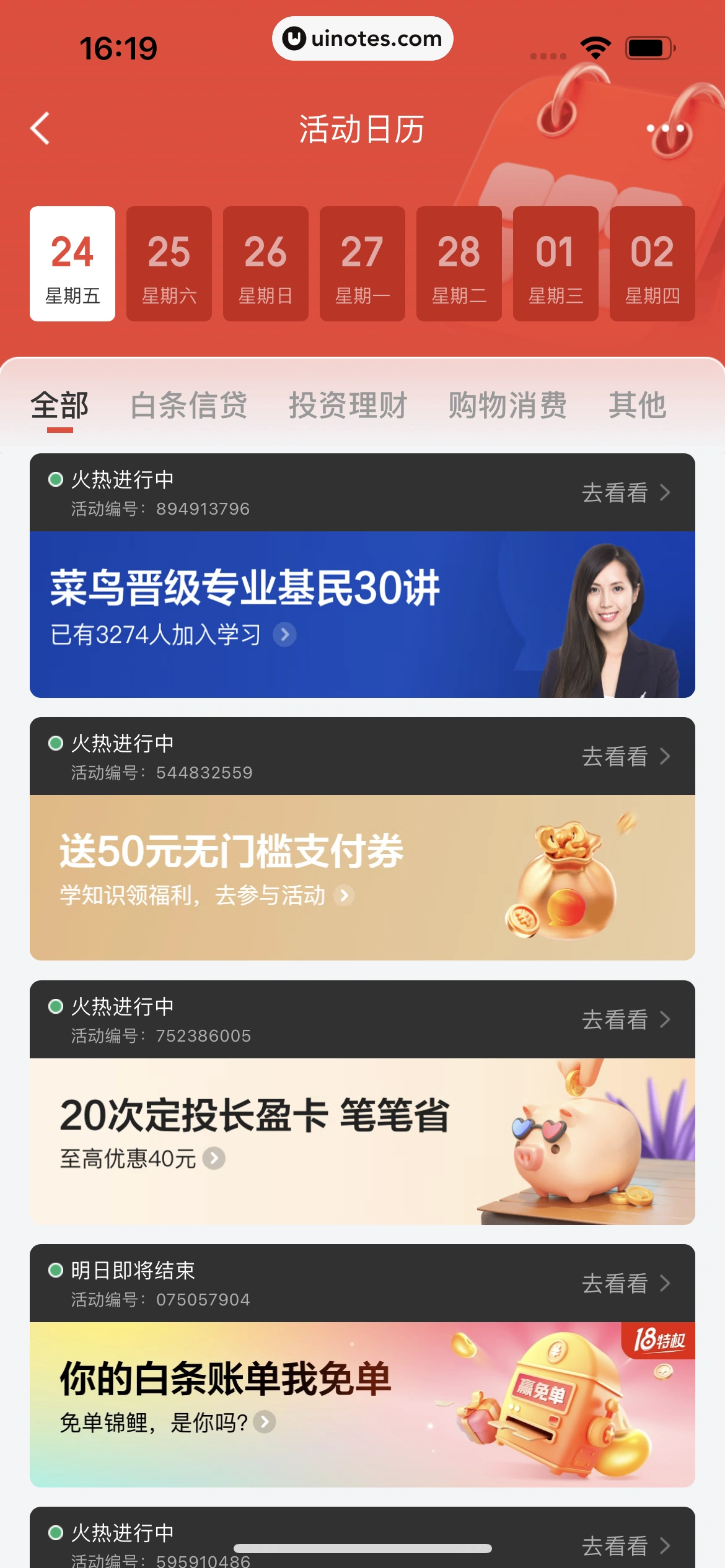Select date 25 星期六
The image size is (725, 1568).
[169, 264]
